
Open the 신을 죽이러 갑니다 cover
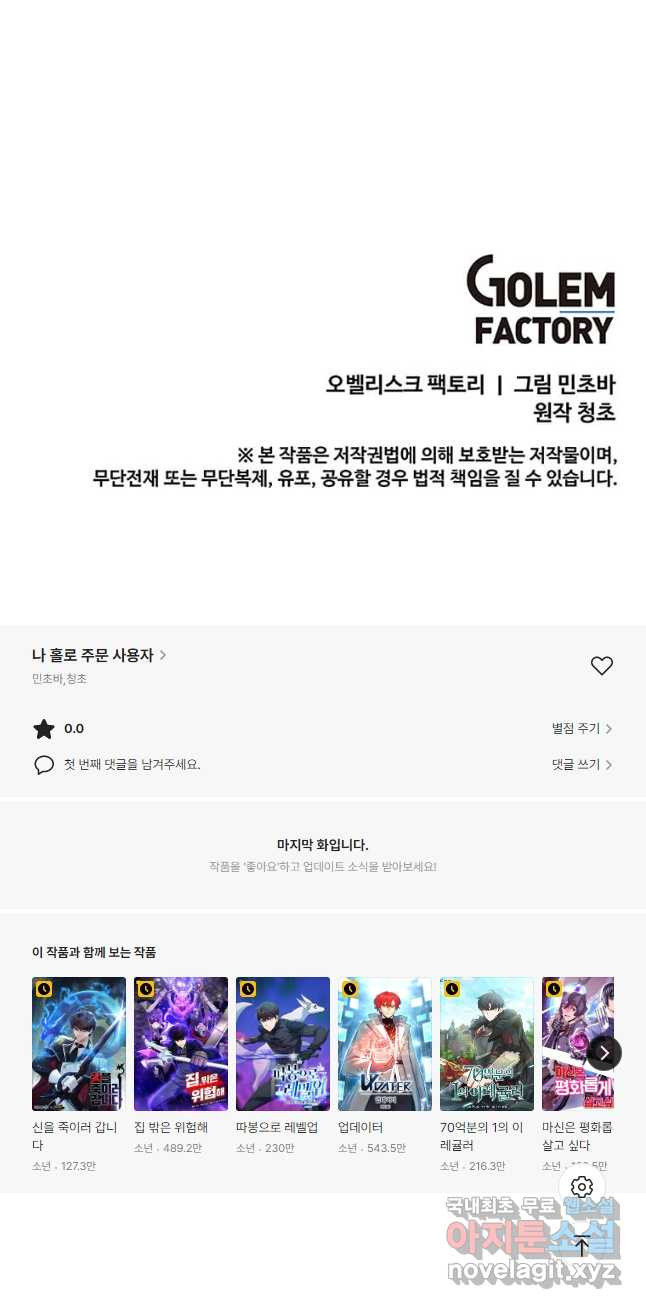(79, 1044)
